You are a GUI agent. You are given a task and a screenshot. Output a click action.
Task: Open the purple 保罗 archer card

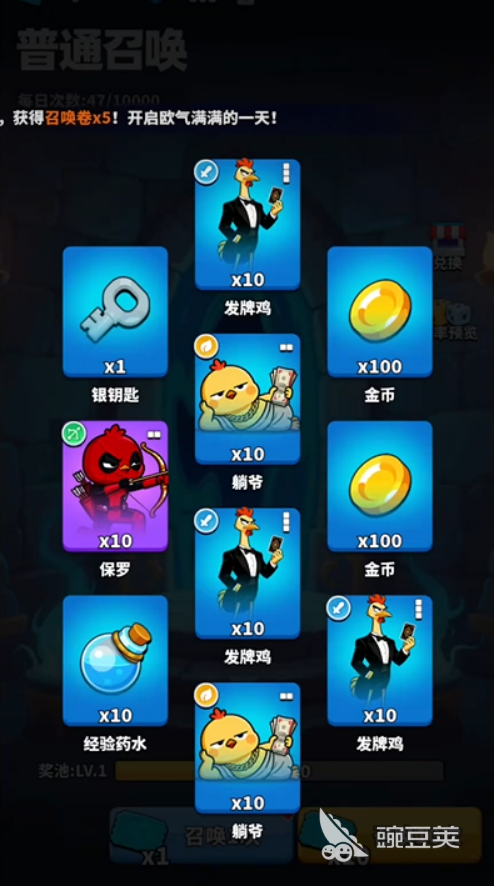point(115,486)
